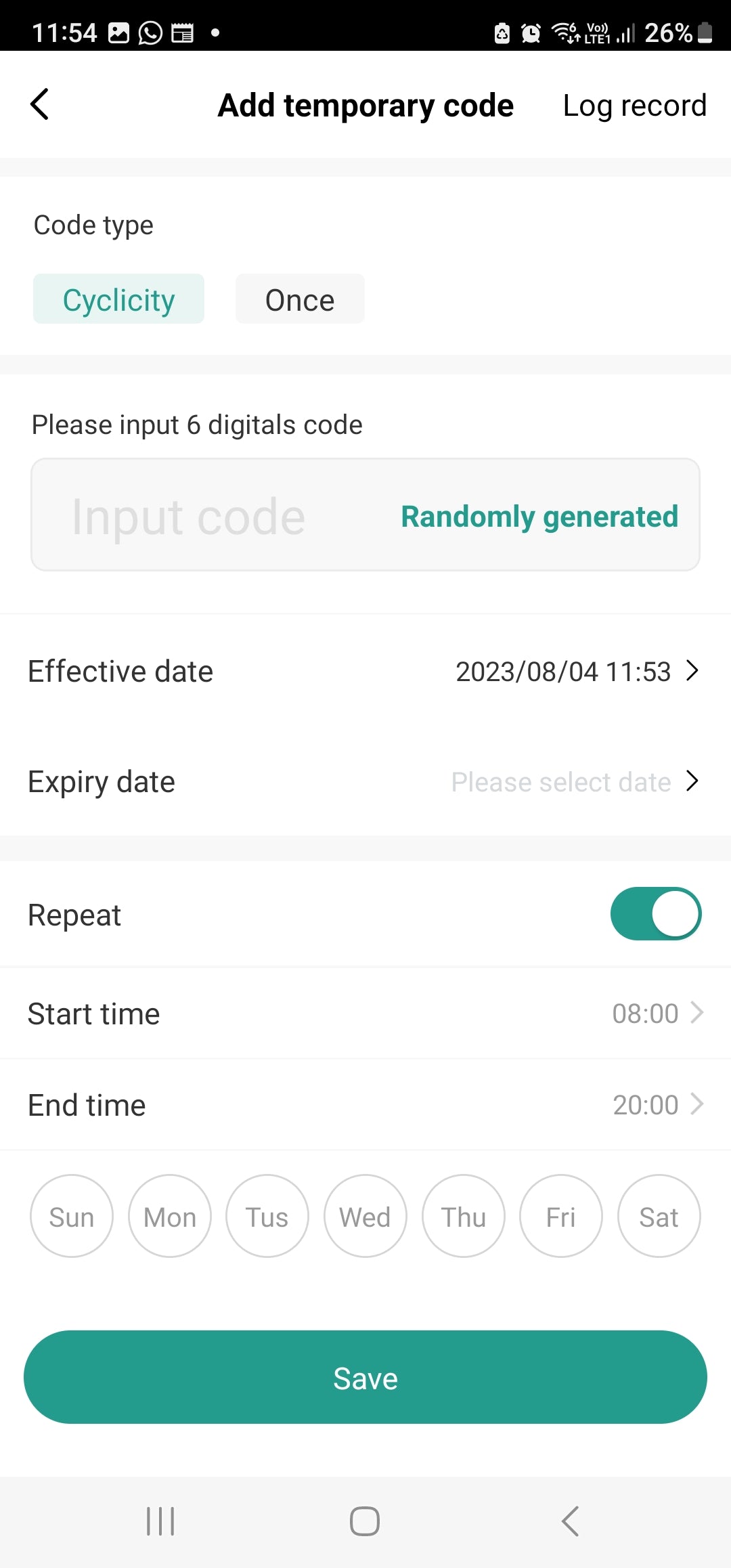This screenshot has width=731, height=1568.
Task: Choose an Expiry date
Action: tap(574, 782)
